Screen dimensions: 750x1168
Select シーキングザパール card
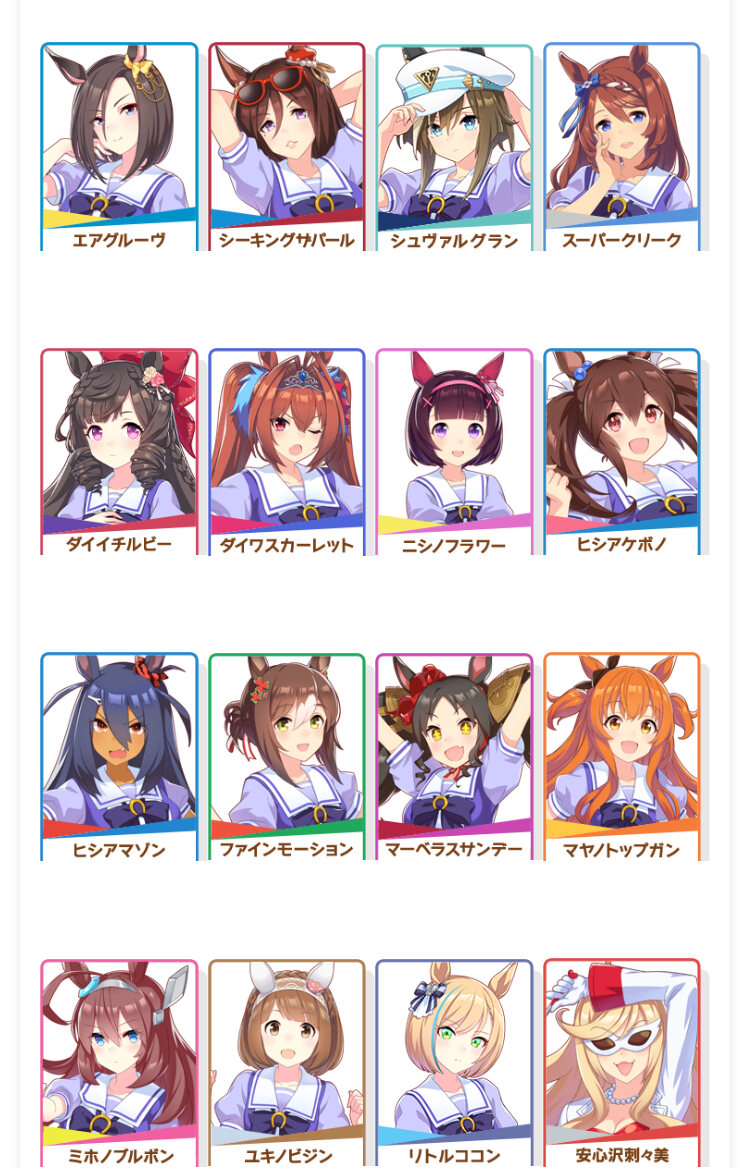(x=287, y=146)
